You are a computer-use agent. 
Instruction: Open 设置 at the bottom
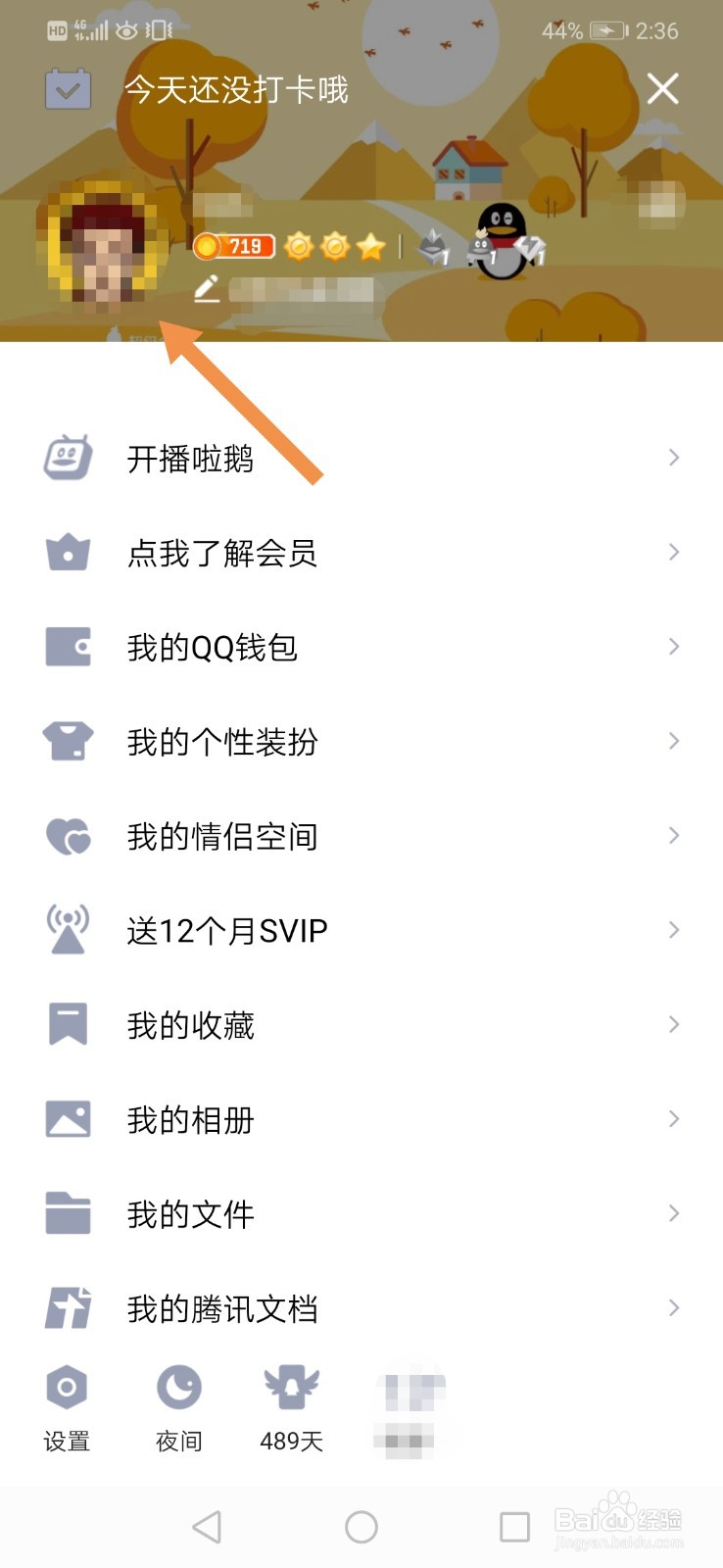click(67, 1408)
